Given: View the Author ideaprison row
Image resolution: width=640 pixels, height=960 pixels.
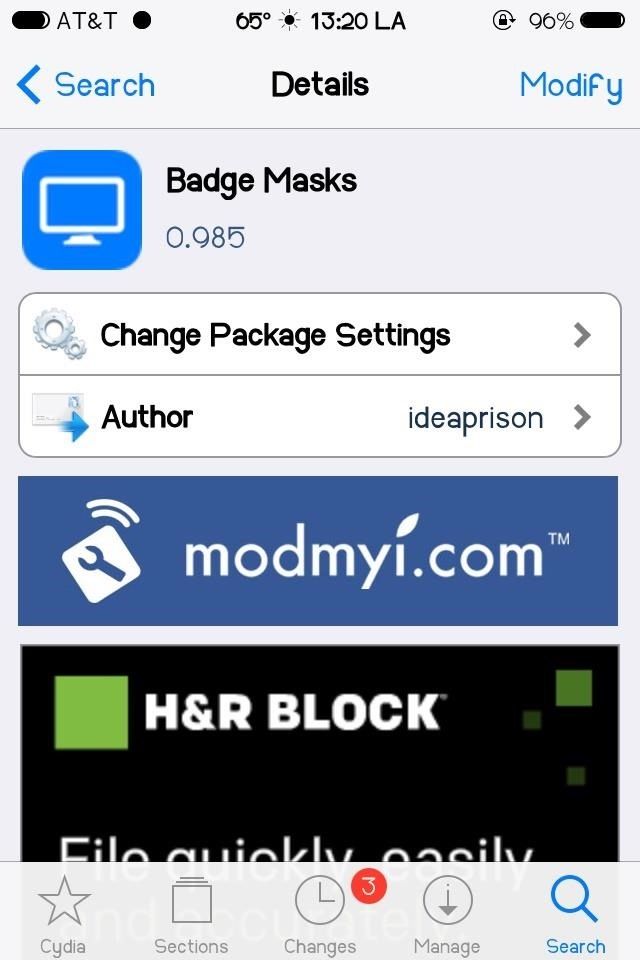Looking at the screenshot, I should [320, 416].
